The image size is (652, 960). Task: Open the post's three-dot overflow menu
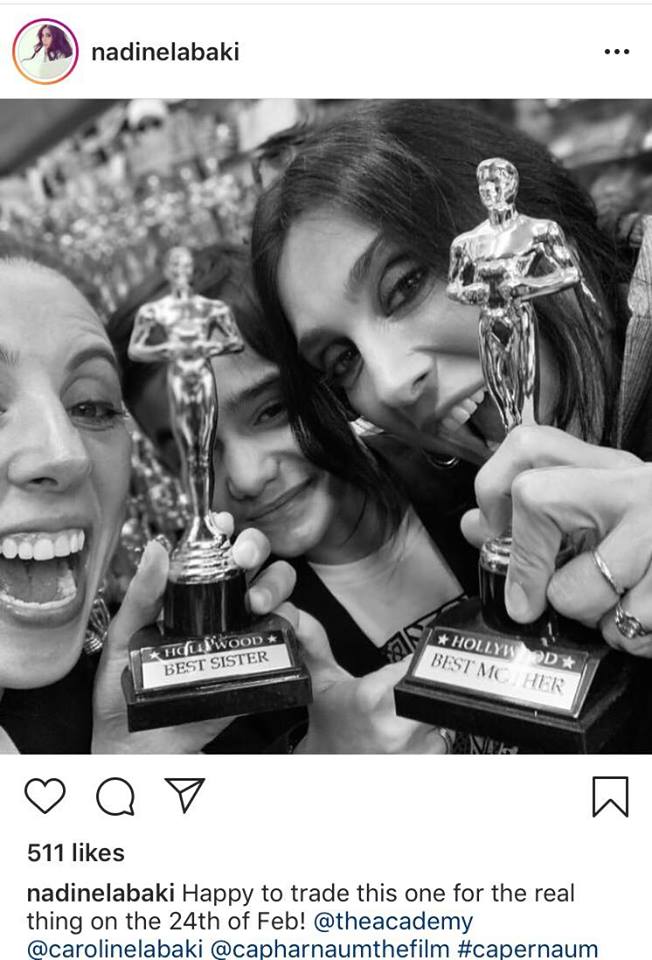(x=616, y=52)
